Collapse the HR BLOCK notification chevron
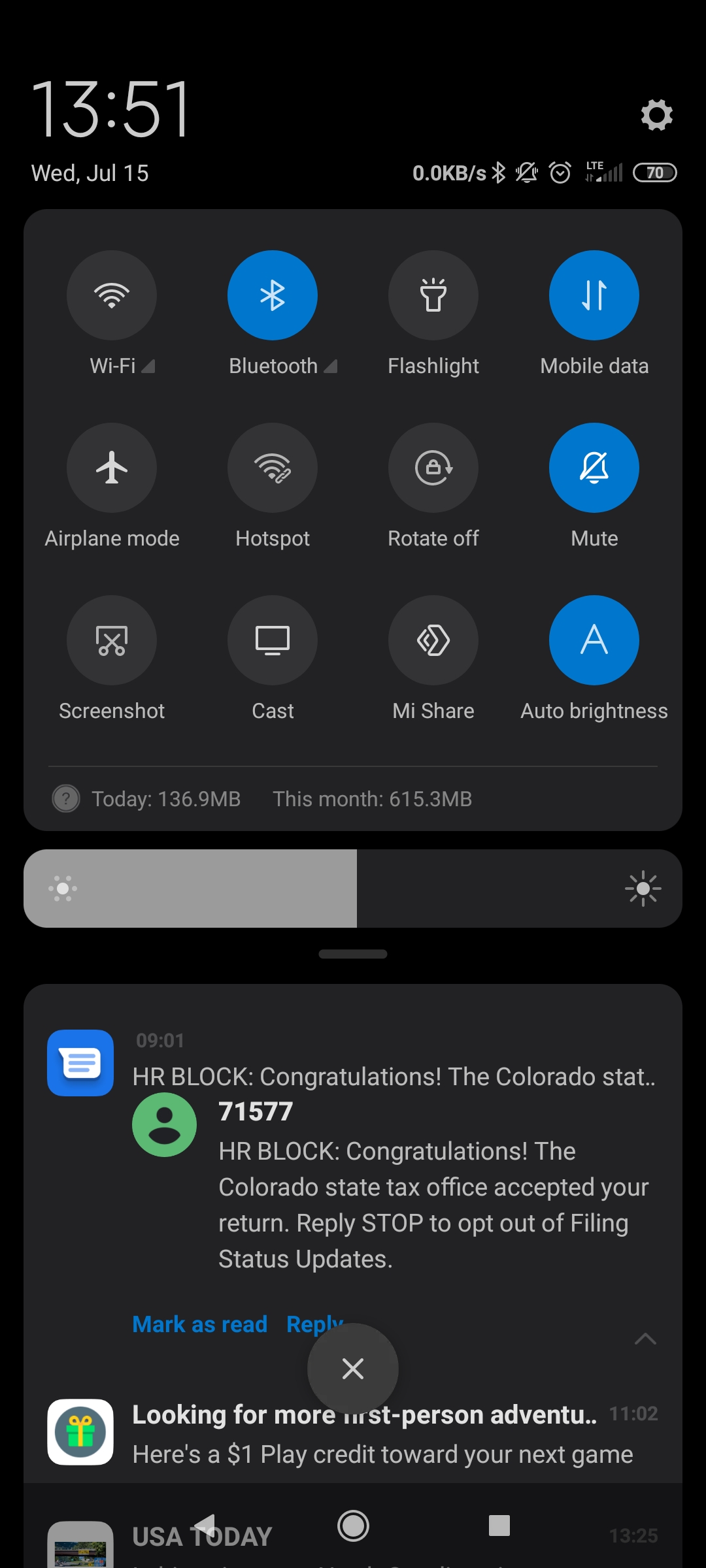The image size is (706, 1568). 645,1339
